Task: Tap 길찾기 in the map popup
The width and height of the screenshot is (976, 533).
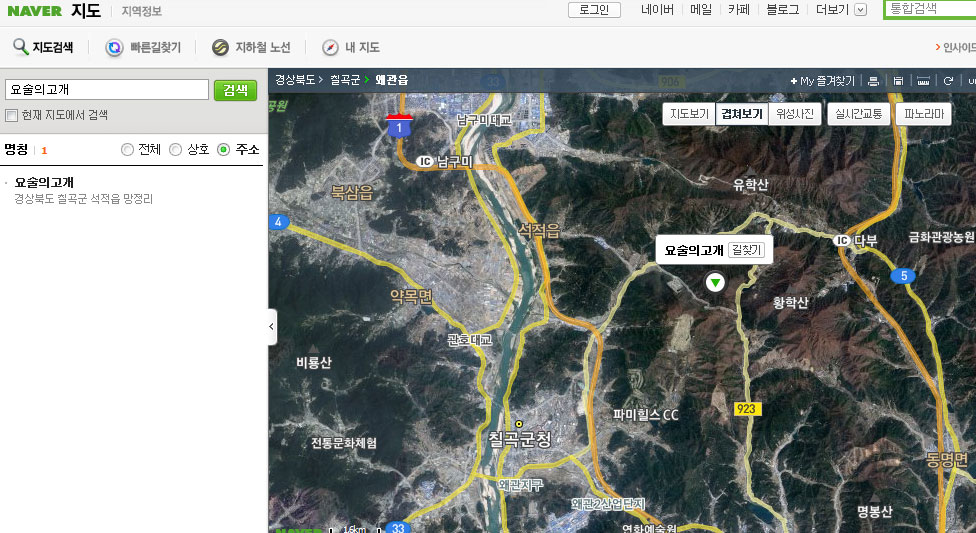Action: click(746, 250)
